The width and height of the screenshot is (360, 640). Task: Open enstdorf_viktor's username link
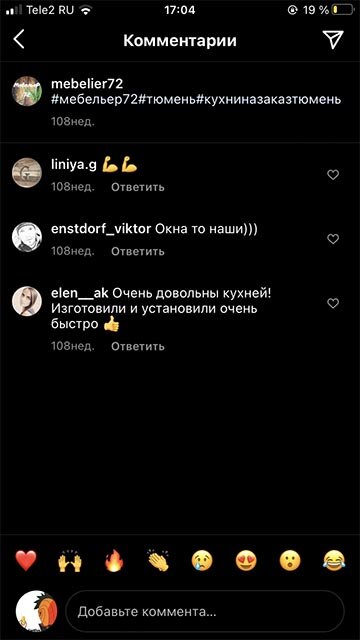click(101, 230)
